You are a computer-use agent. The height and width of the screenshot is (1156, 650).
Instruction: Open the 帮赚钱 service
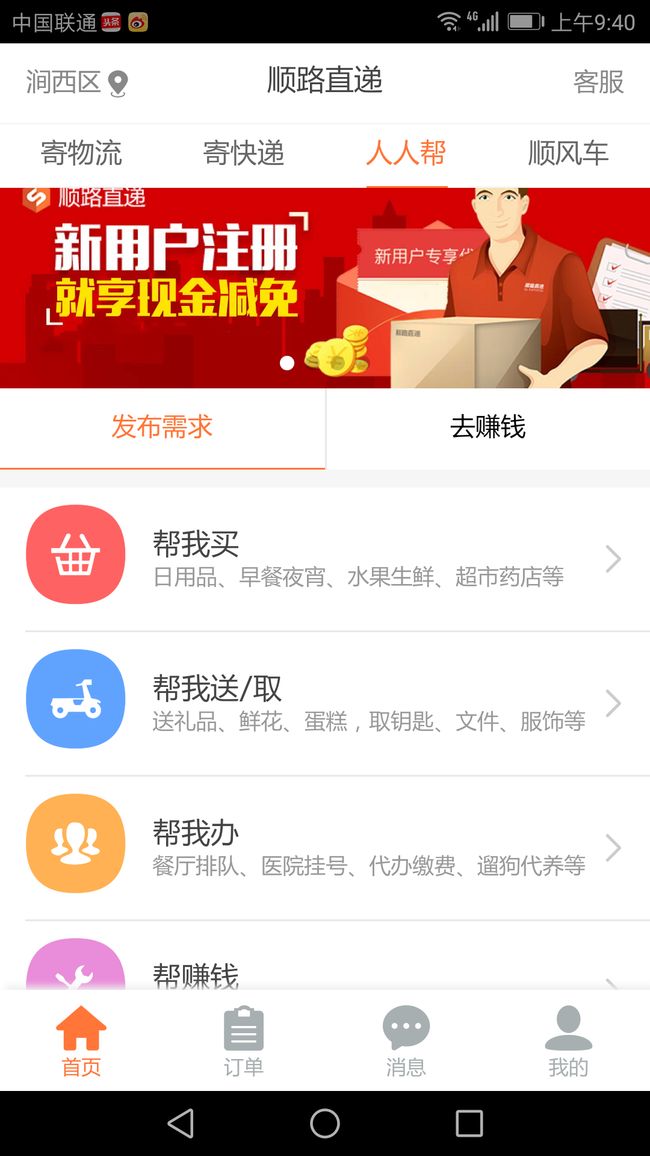point(325,955)
